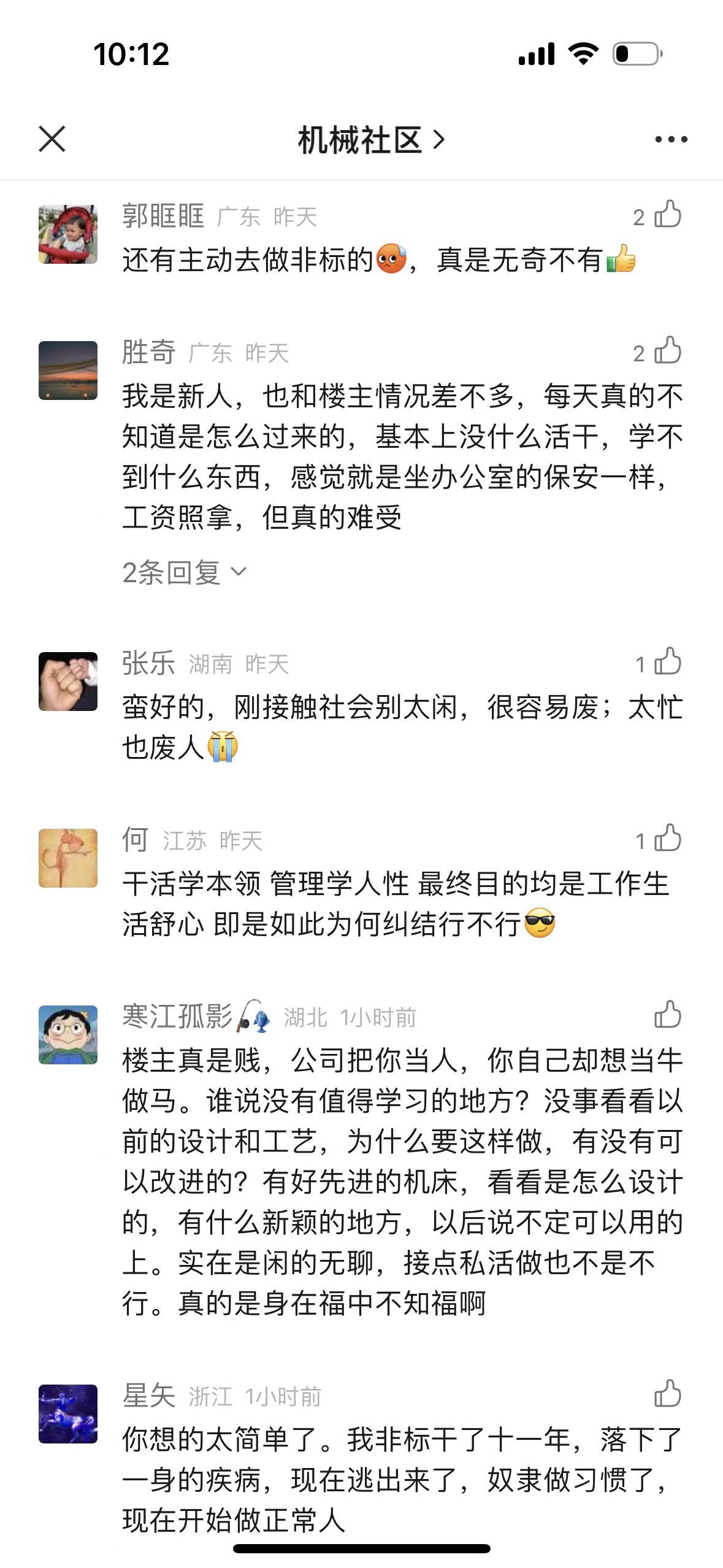Like 寒江孤影's comment

(667, 1015)
